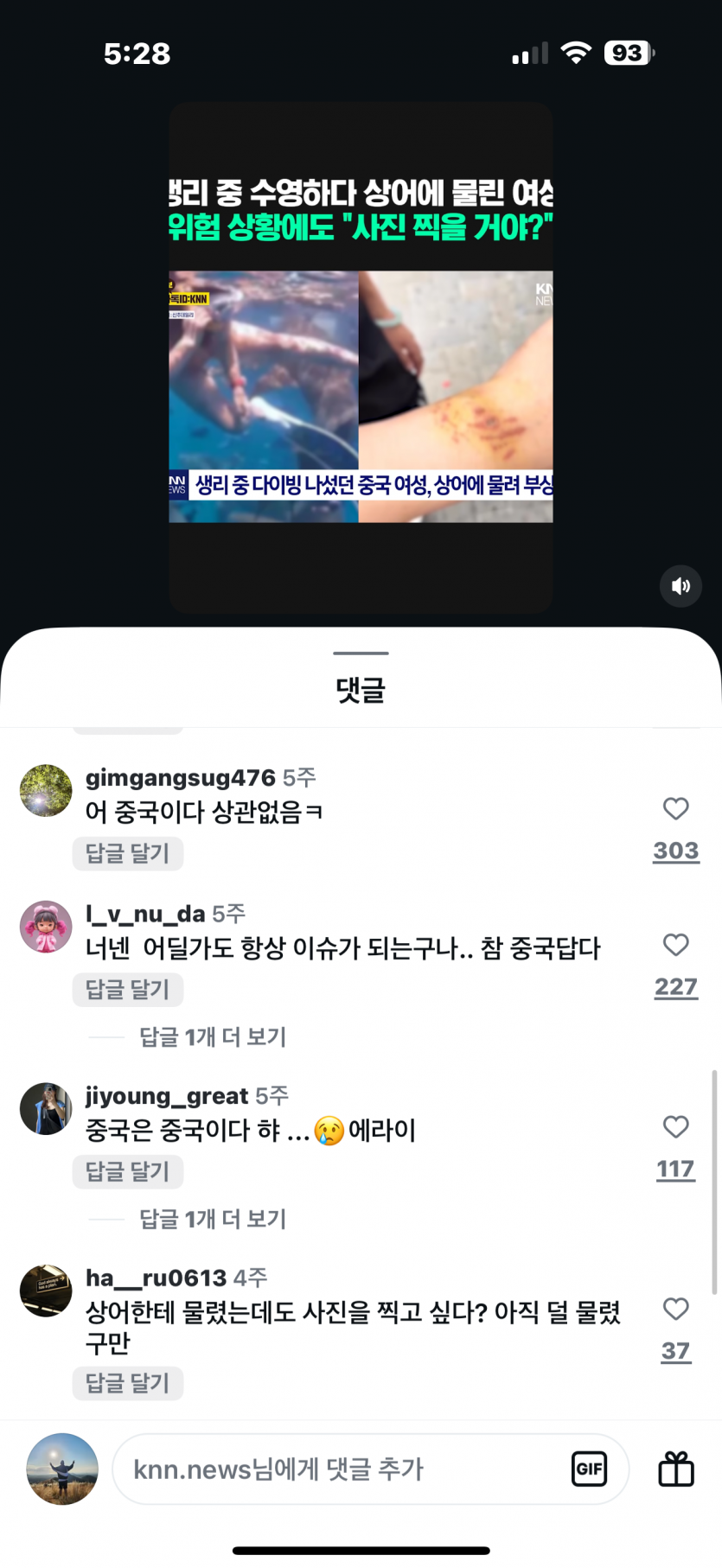View the 303 likes on gimgangsug476's comment
722x1568 pixels.
coord(675,851)
